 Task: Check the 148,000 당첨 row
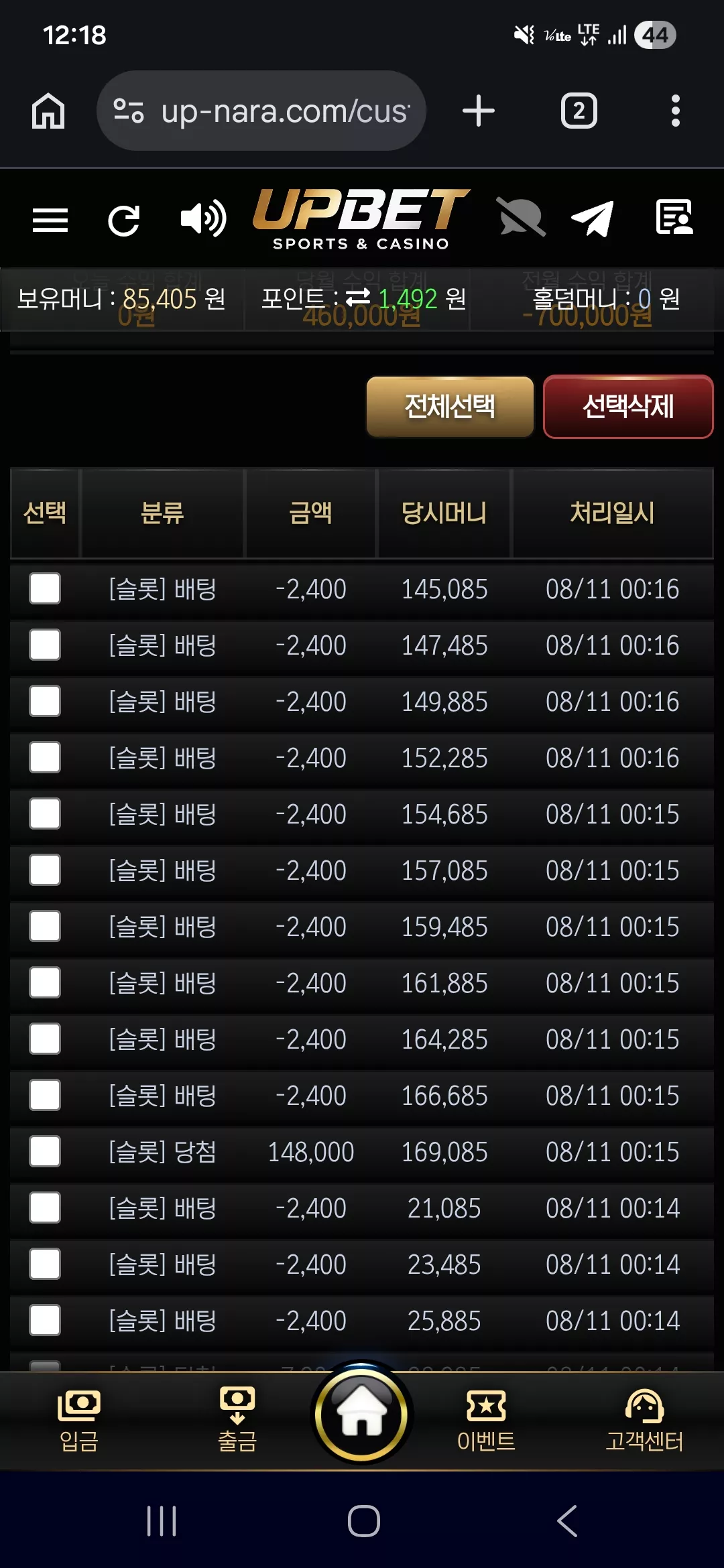pyautogui.click(x=45, y=1151)
